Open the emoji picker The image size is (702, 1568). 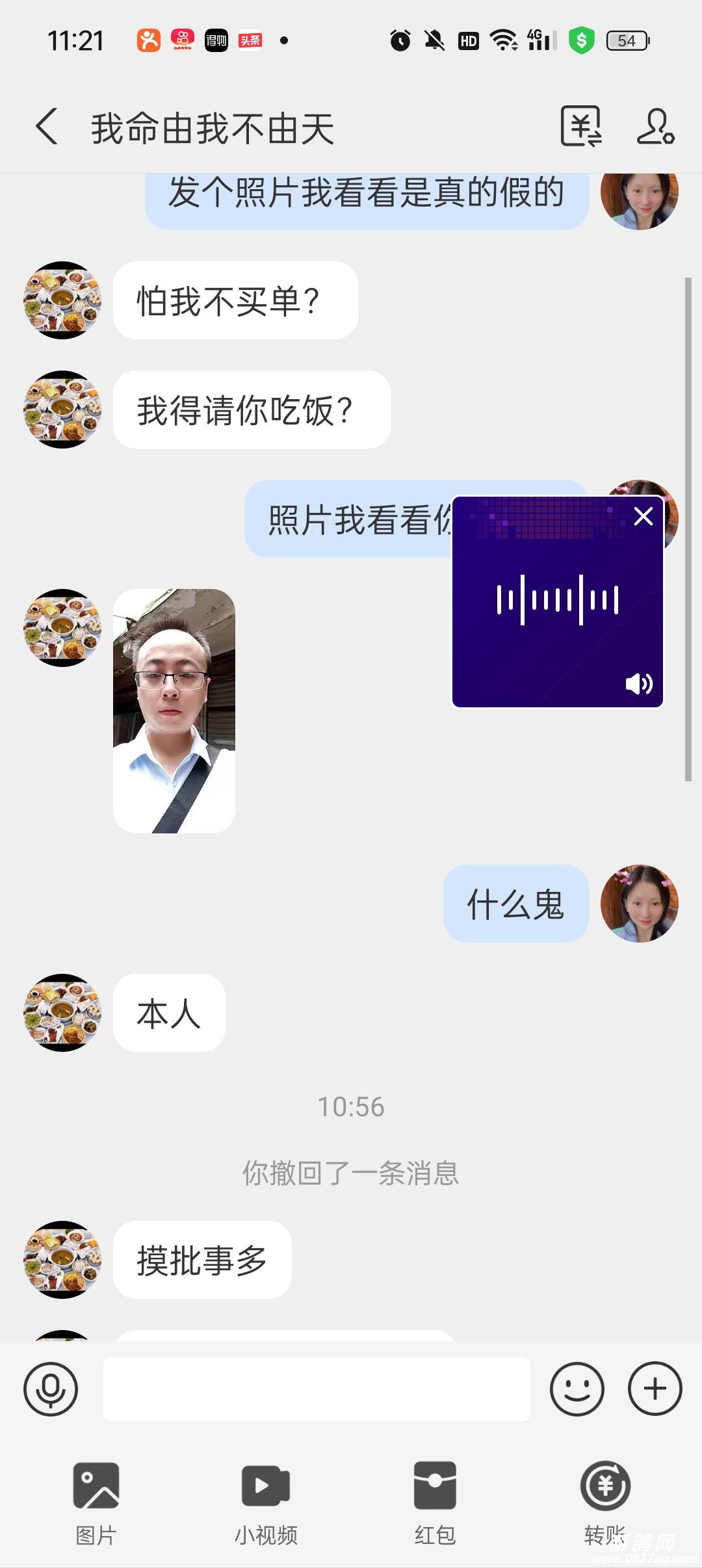(577, 1389)
